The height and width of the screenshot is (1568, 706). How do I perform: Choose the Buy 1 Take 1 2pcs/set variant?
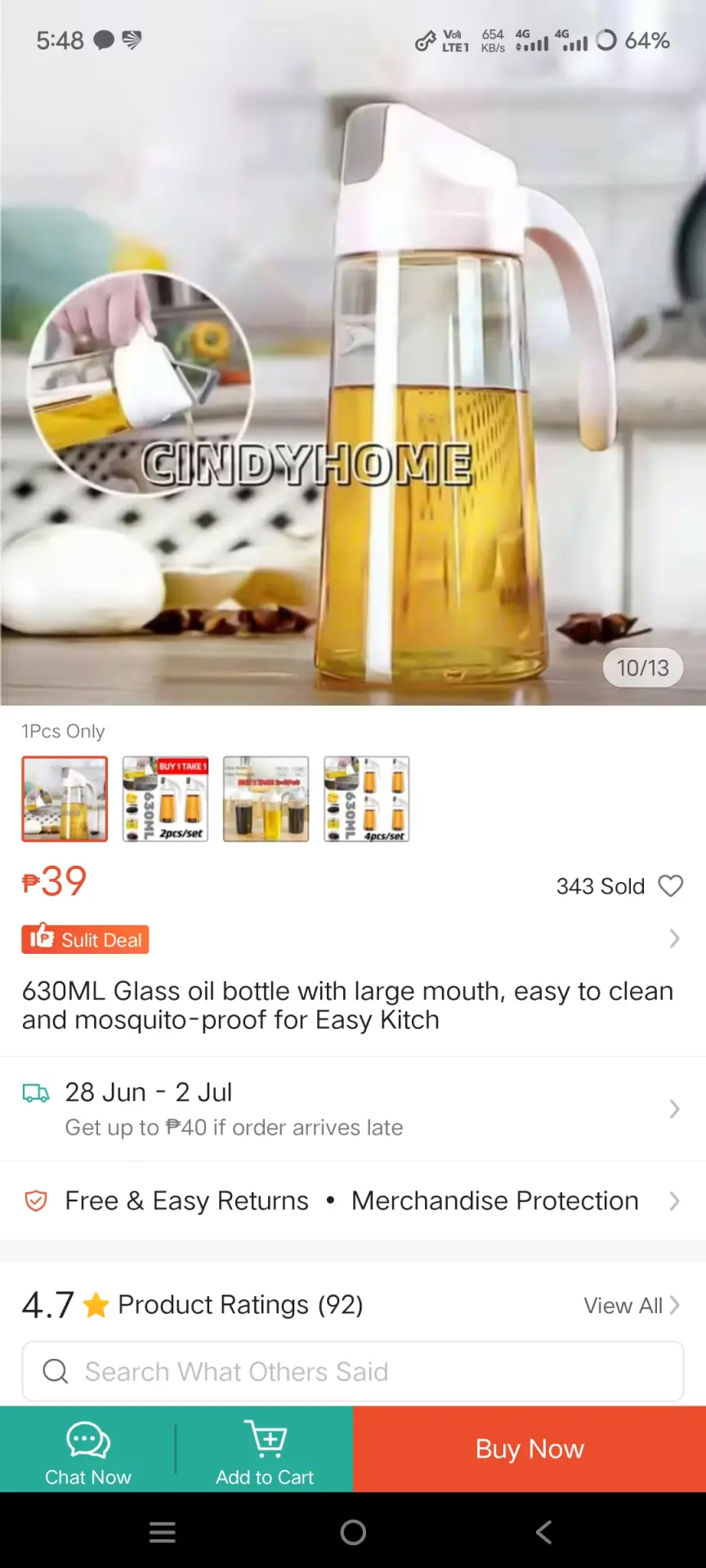click(x=166, y=799)
